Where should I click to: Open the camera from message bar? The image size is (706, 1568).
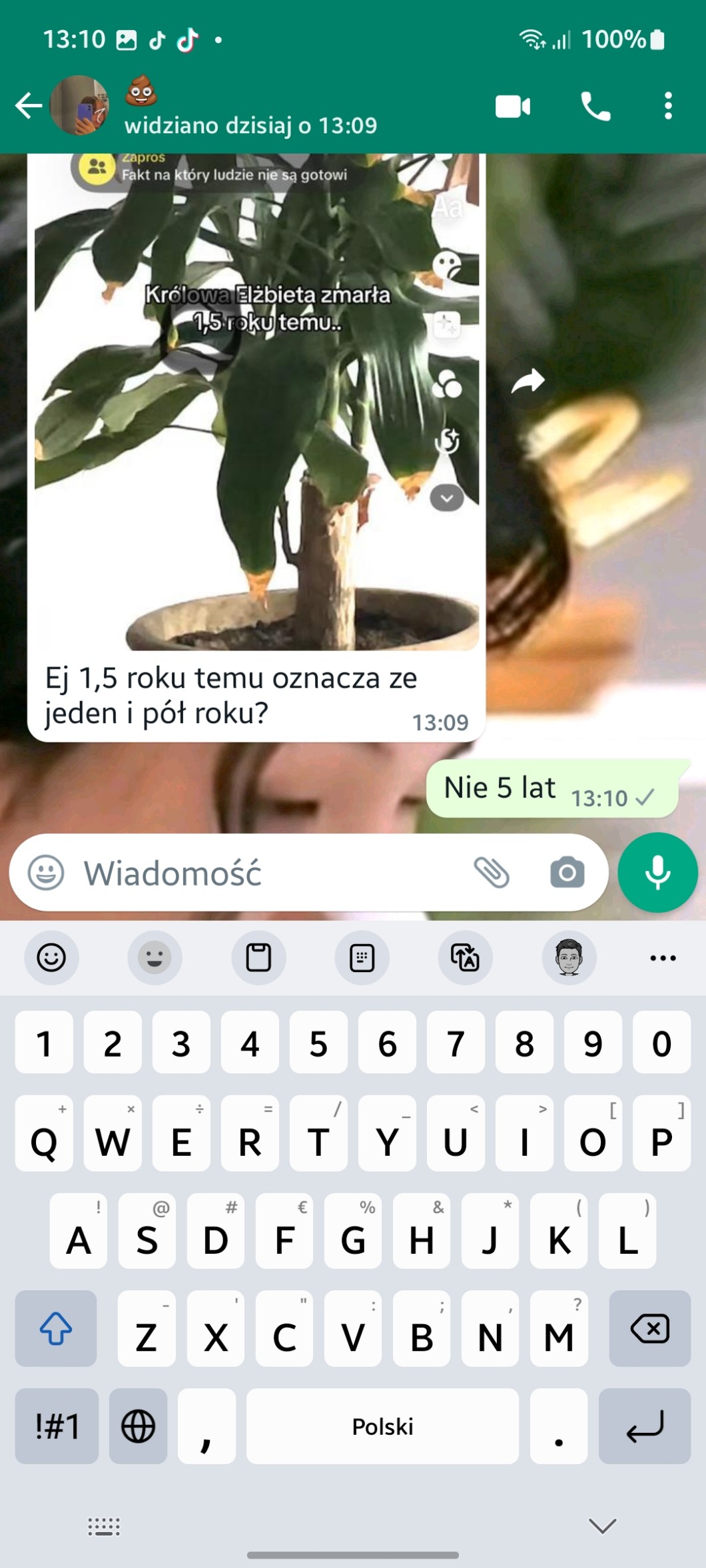click(x=567, y=872)
